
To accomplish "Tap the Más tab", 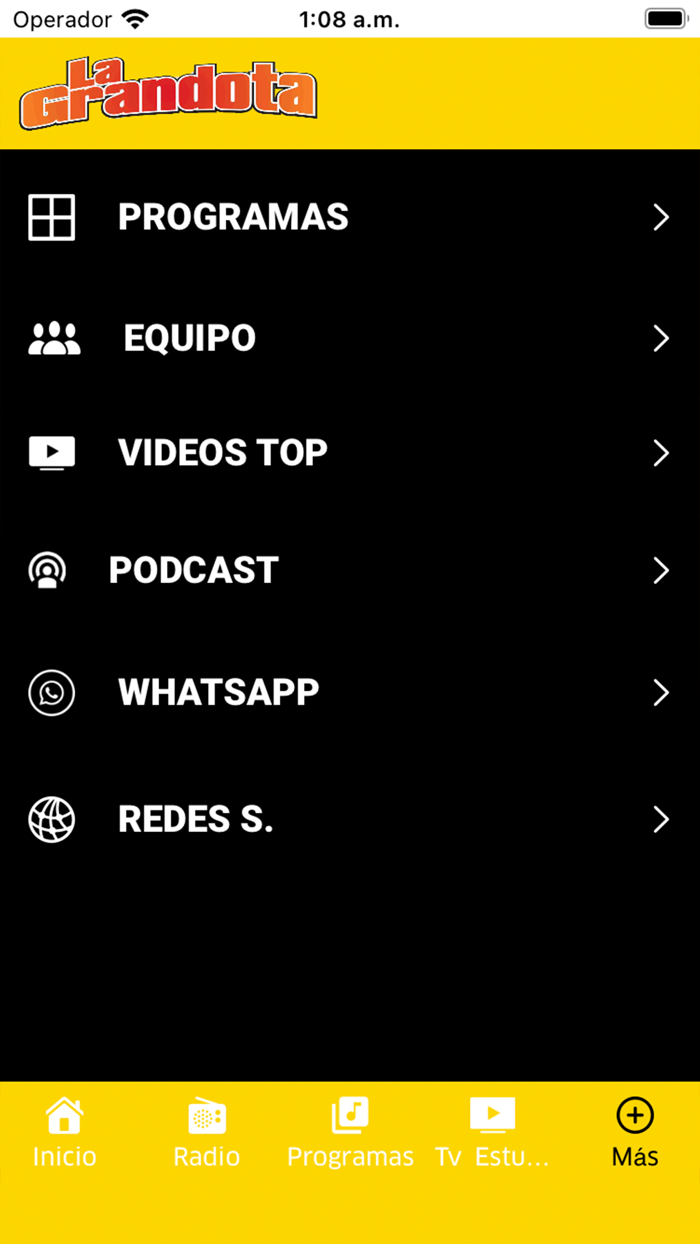I will [x=635, y=1135].
